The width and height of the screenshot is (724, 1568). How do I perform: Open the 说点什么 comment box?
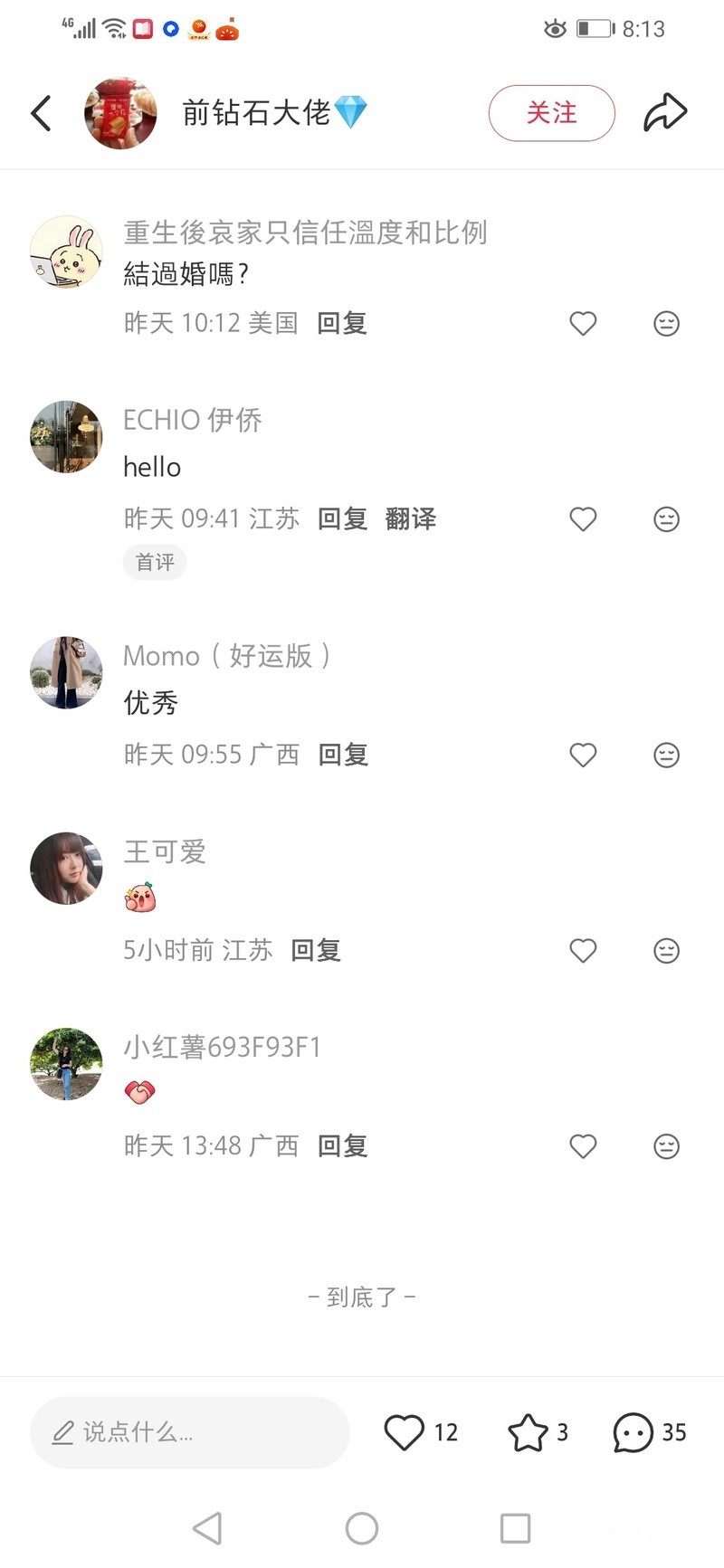[190, 1432]
